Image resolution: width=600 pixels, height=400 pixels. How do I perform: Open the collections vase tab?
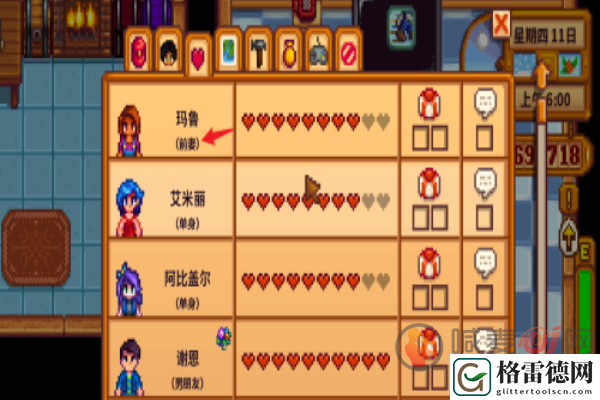click(x=288, y=52)
